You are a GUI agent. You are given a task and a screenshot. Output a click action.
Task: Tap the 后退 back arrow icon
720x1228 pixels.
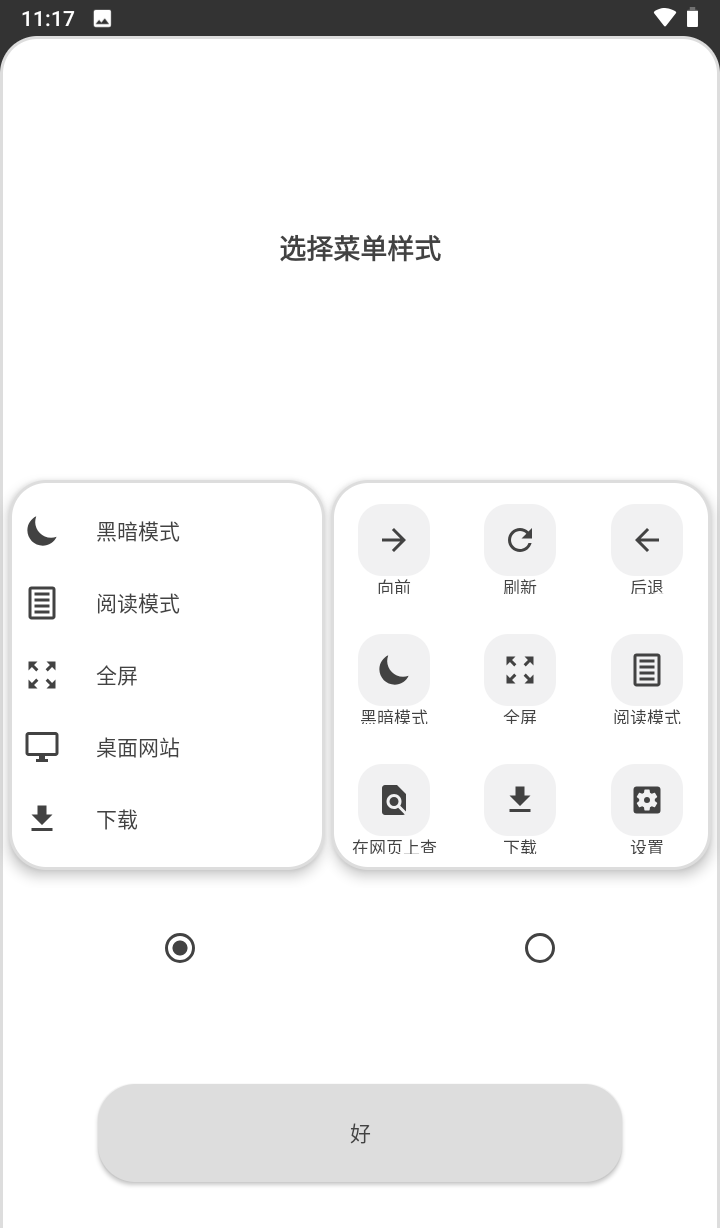point(647,540)
